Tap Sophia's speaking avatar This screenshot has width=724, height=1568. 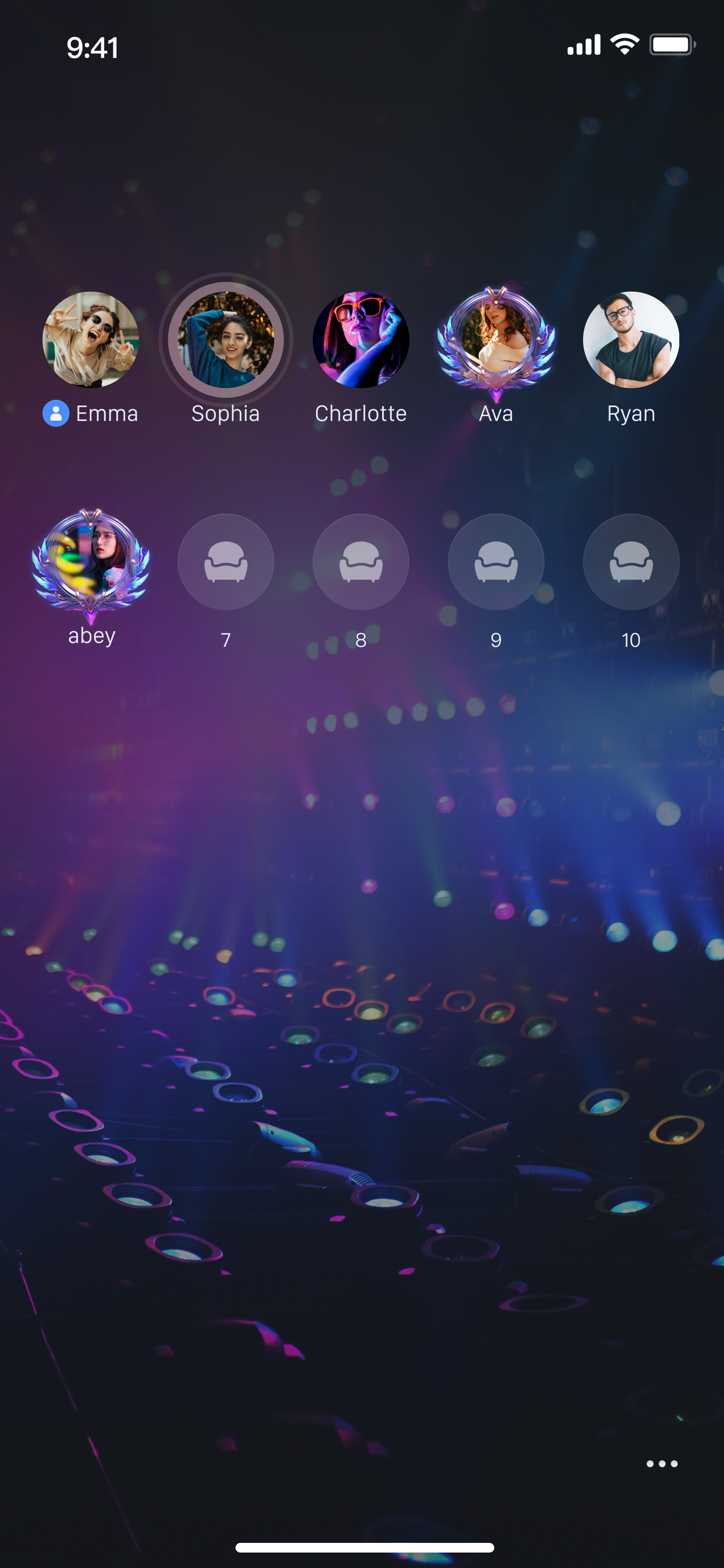226,340
